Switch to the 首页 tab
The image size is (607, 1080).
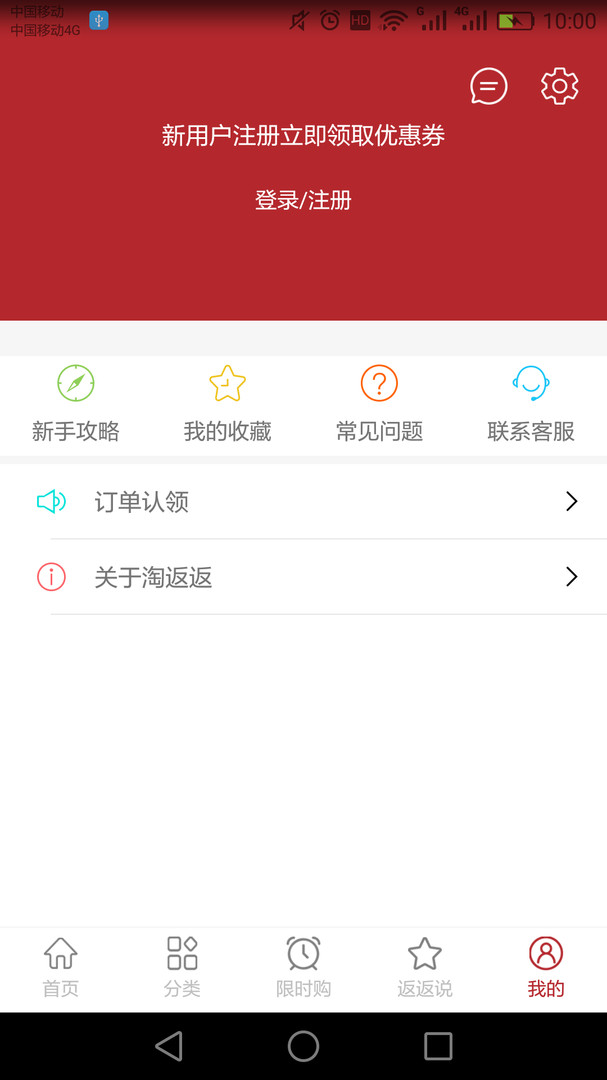click(61, 968)
